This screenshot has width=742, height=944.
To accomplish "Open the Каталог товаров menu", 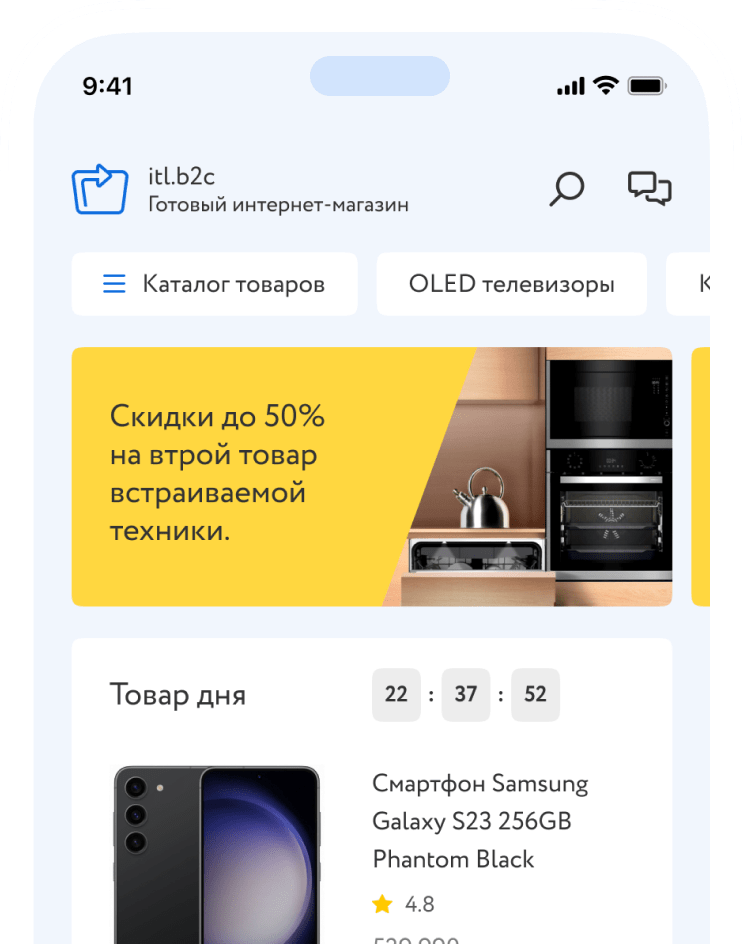I will coord(214,284).
